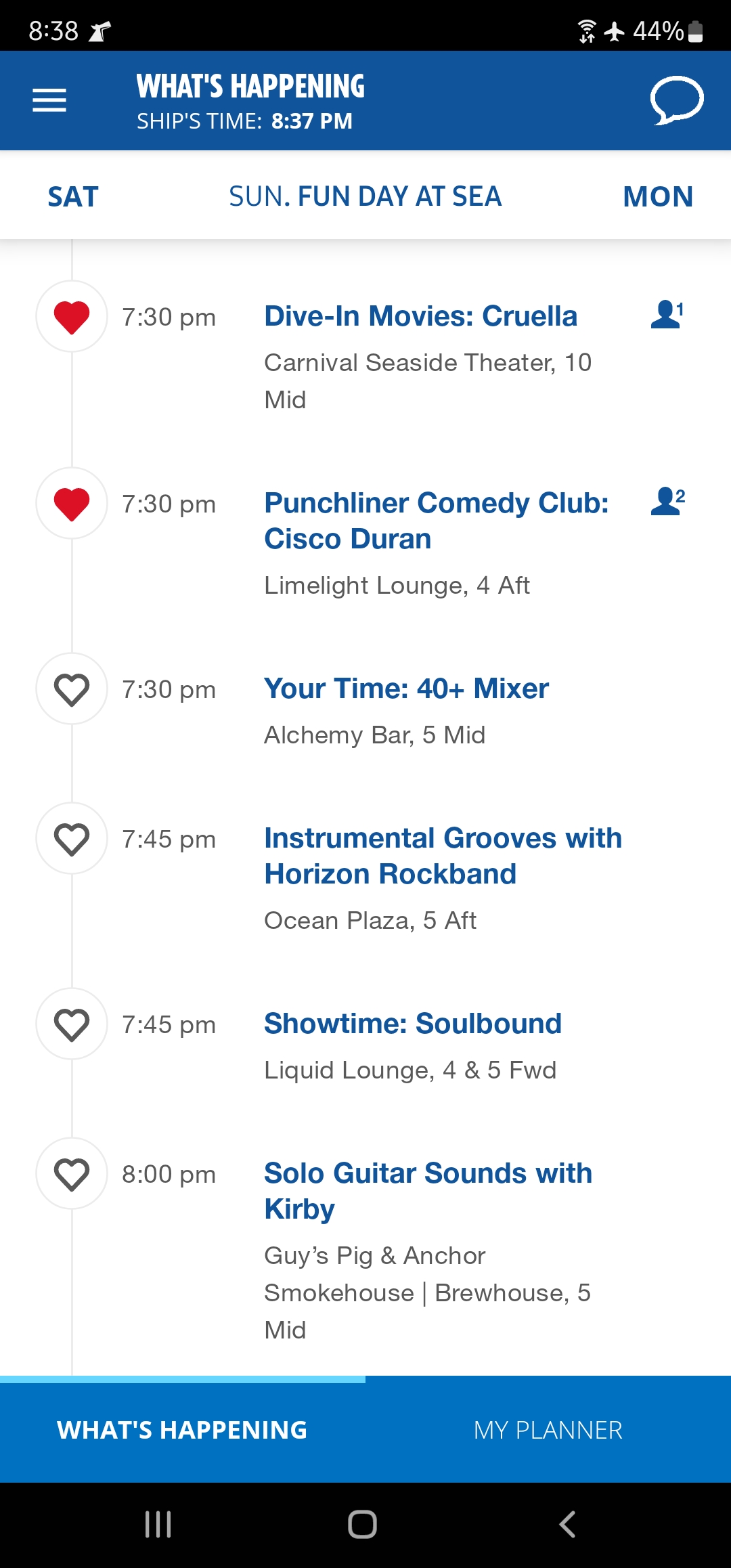Open Solo Guitar Sounds with Kirby
Viewport: 731px width, 1568px height.
[428, 1191]
